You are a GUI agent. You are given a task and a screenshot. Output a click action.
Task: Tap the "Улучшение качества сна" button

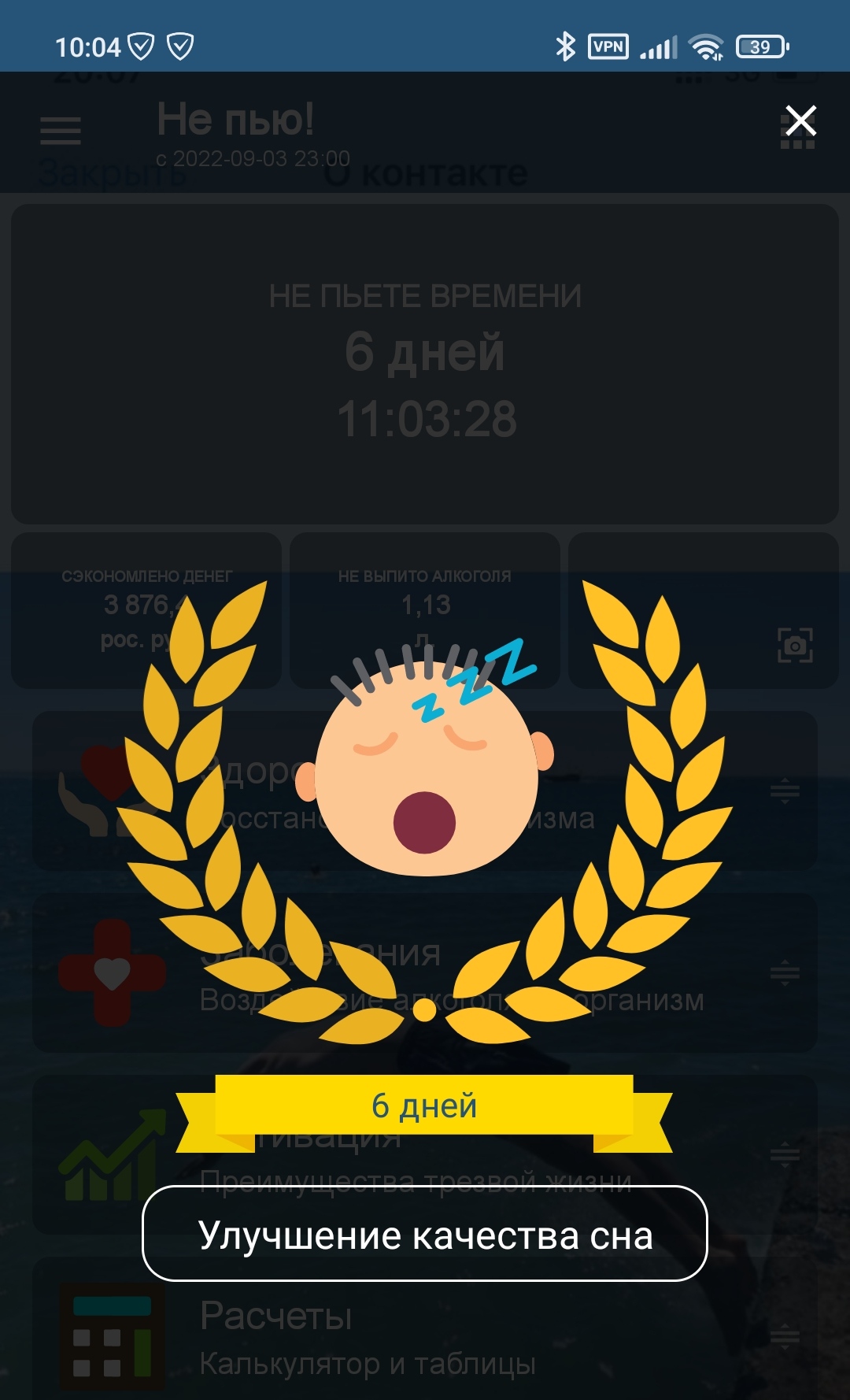pyautogui.click(x=425, y=1233)
